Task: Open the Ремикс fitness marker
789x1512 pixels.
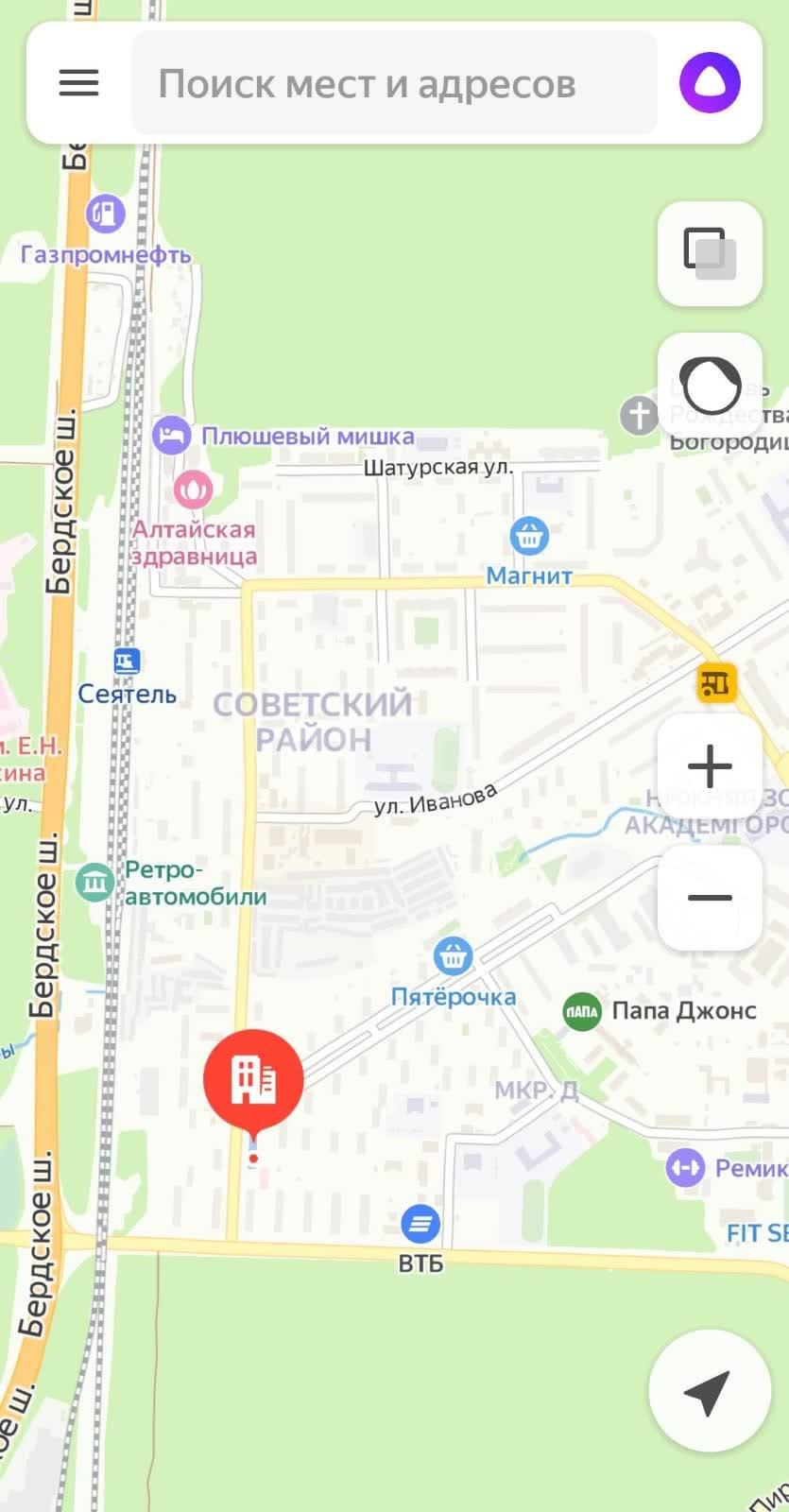Action: tap(685, 1168)
